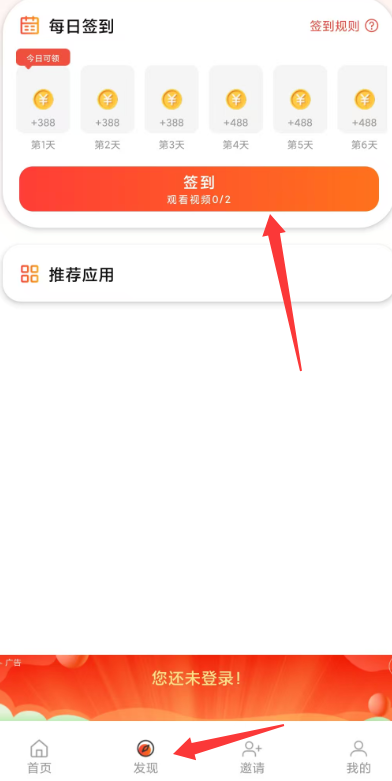Select the 第1天 reward card
Screen dimensions: 392x781
coord(43,99)
